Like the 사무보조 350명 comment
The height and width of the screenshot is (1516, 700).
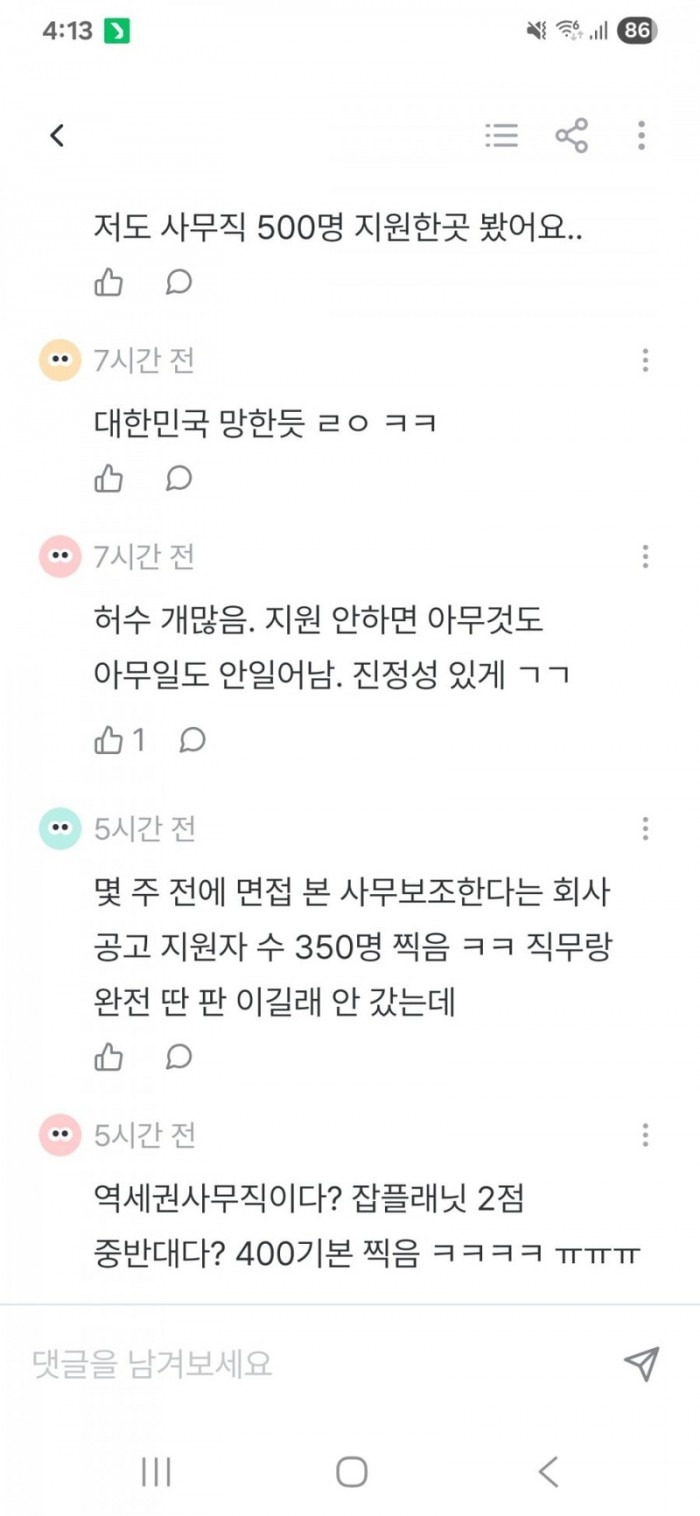click(108, 1056)
